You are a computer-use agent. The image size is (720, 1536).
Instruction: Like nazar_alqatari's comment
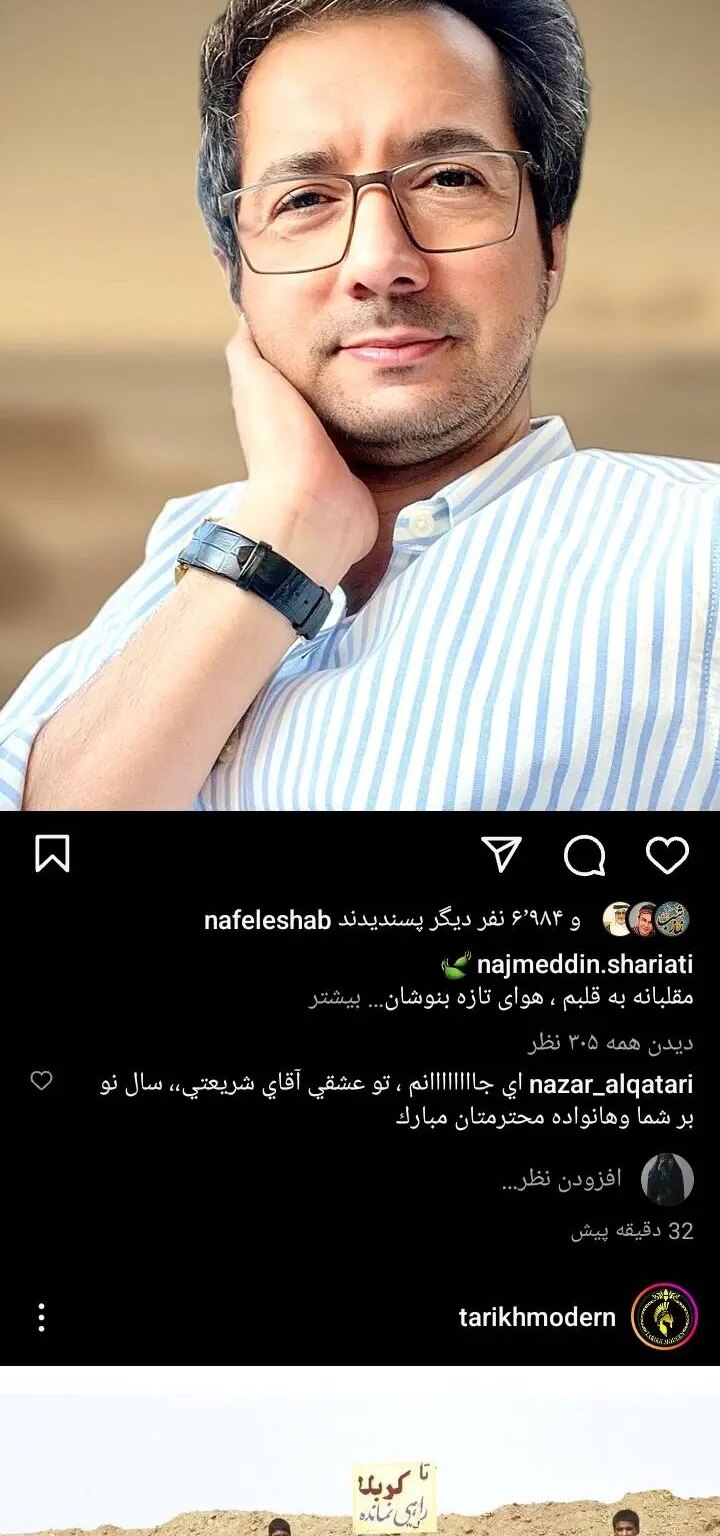pos(41,1081)
